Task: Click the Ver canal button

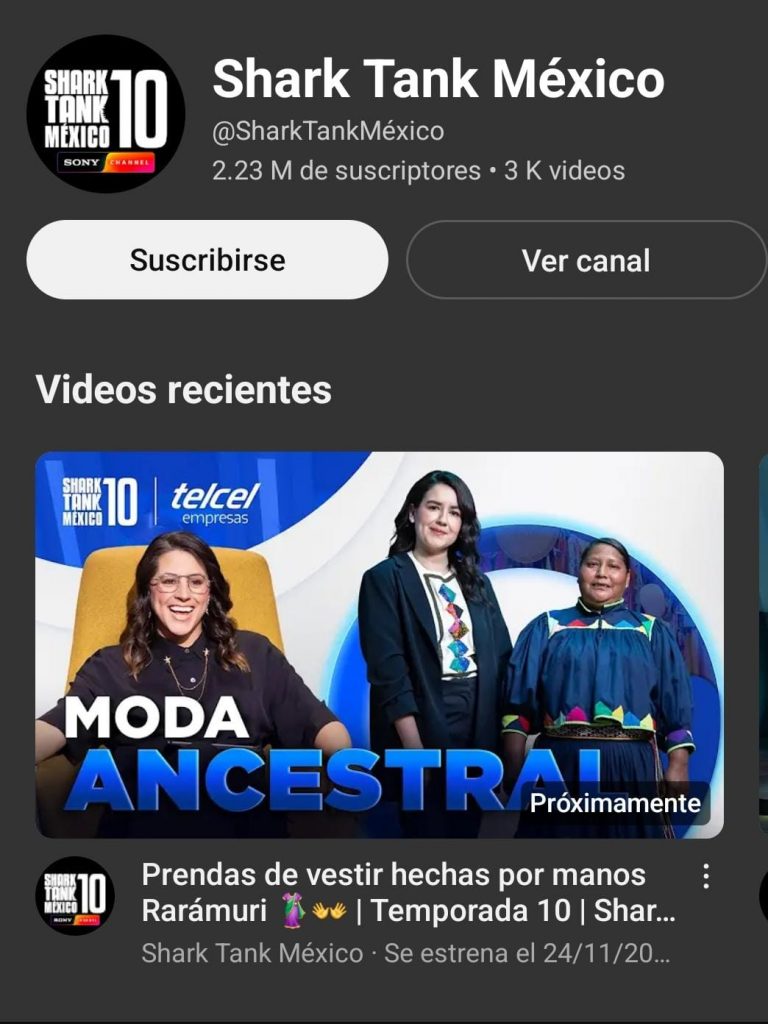Action: click(x=585, y=259)
